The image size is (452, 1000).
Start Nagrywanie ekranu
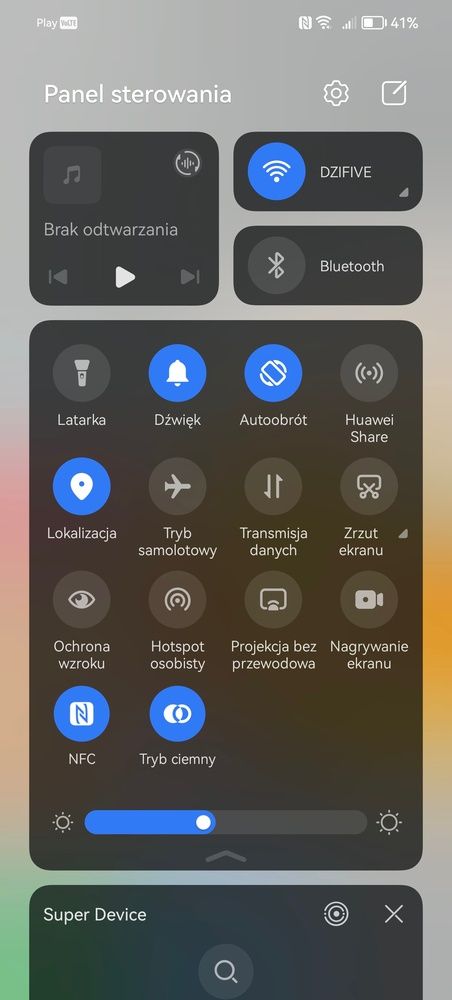click(369, 599)
